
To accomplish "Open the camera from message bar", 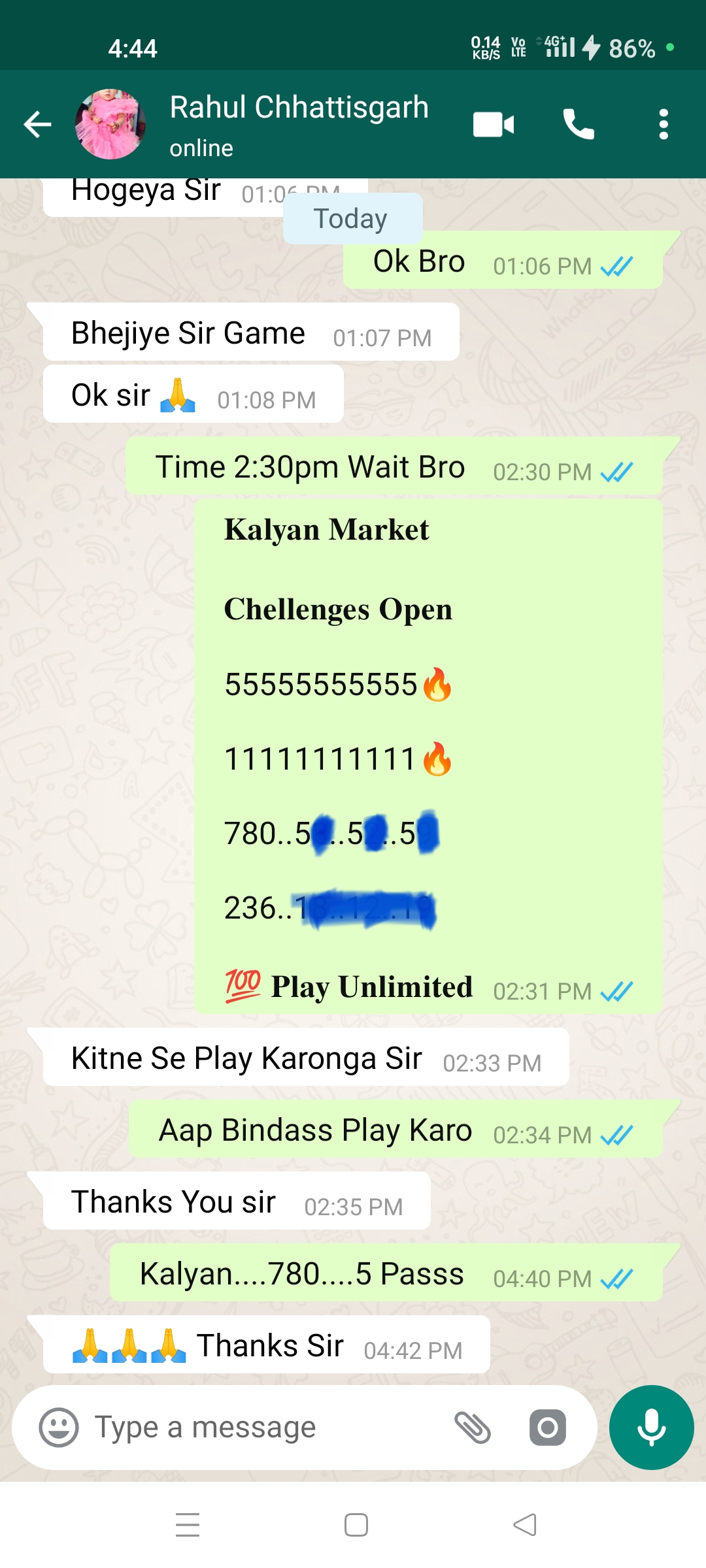I will [548, 1428].
